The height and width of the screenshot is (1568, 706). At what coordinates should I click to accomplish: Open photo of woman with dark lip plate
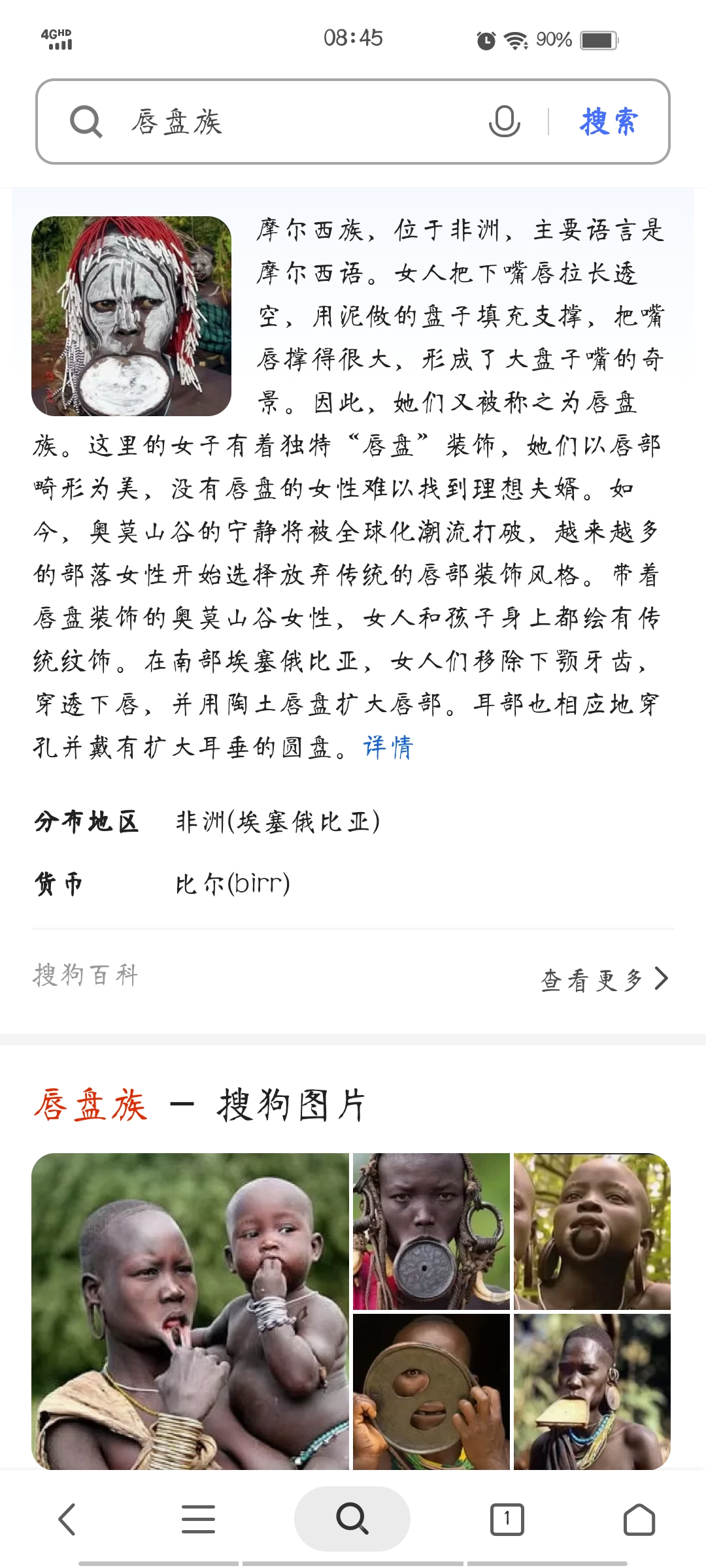[431, 1231]
